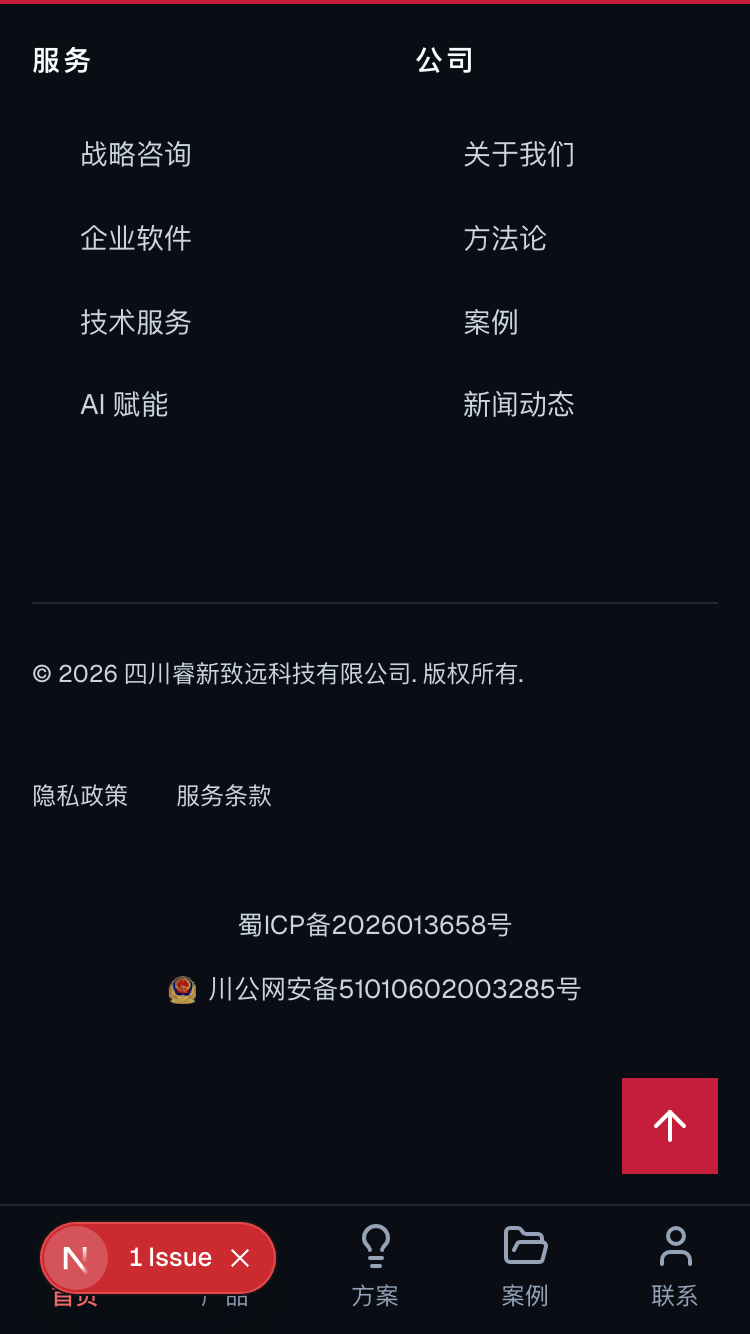Open the 1 Issue dev overlay
750x1334 pixels.
coord(170,1258)
